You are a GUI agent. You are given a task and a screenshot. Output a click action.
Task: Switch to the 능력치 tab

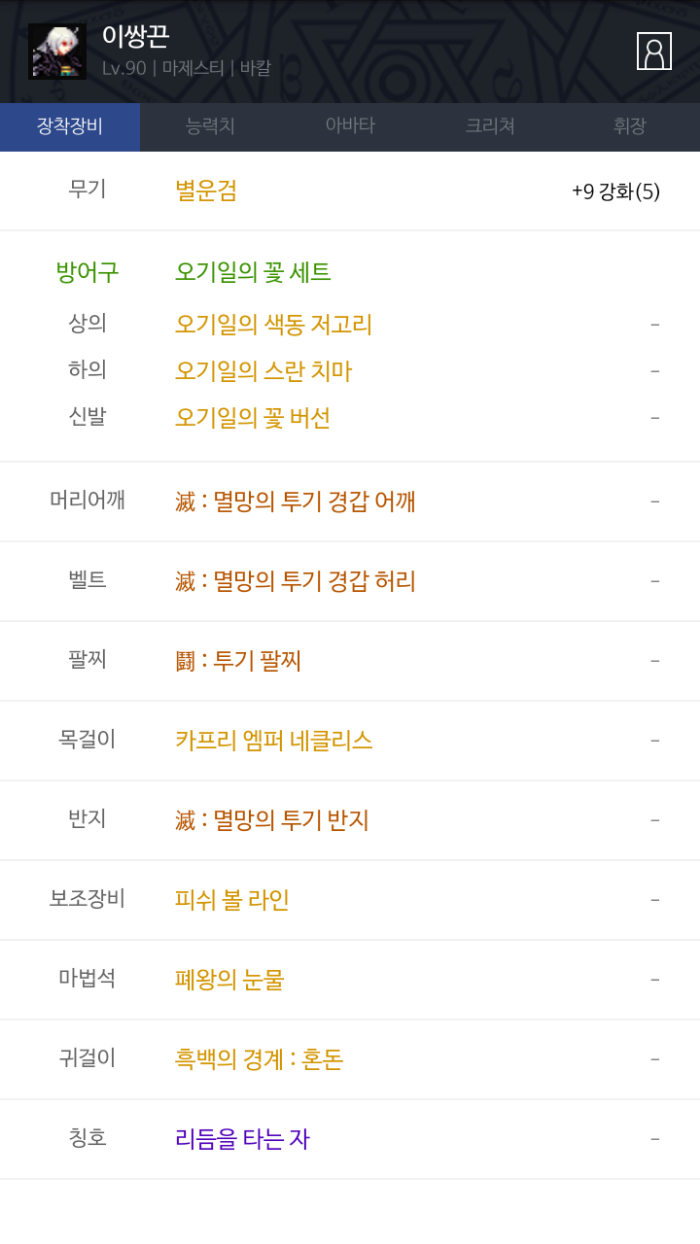(210, 126)
